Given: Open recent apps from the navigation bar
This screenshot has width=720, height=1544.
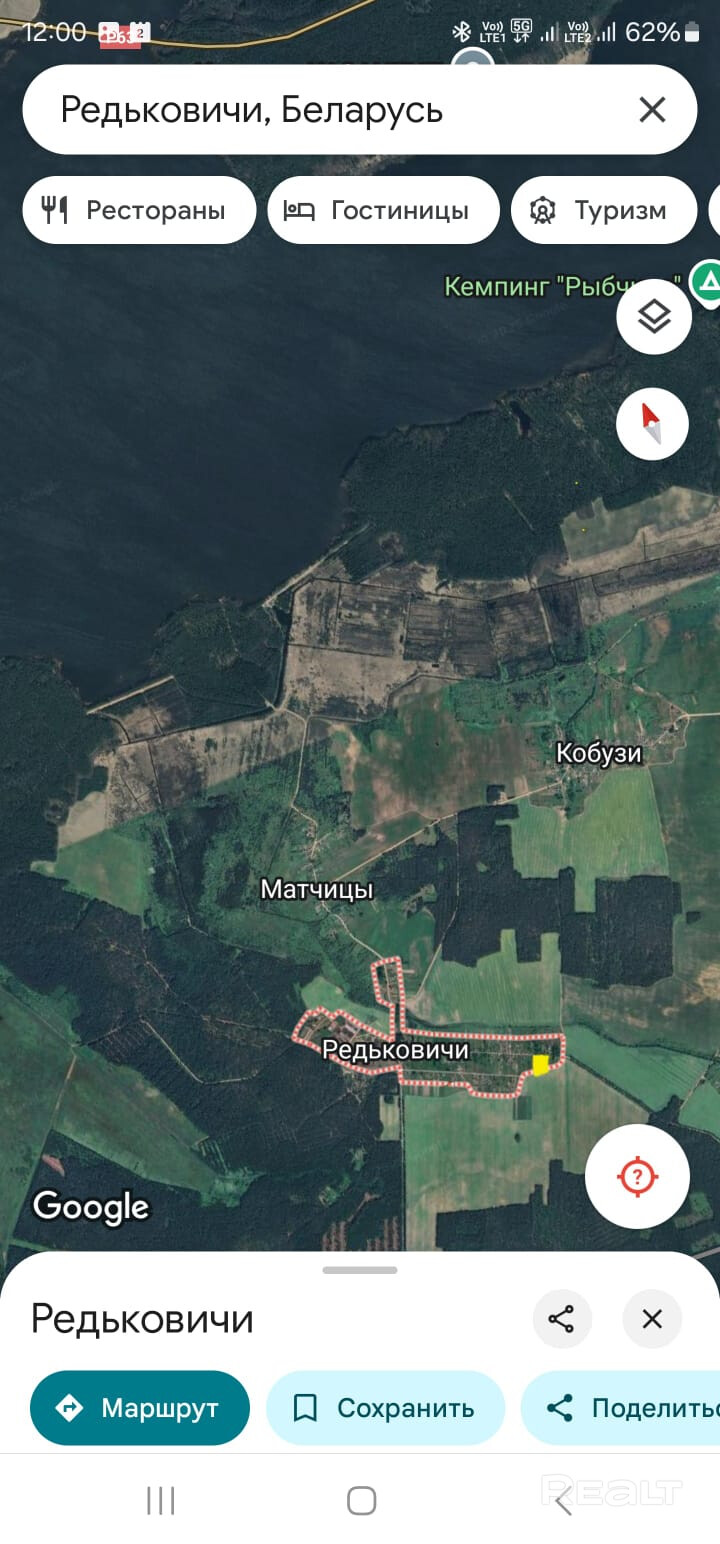Looking at the screenshot, I should click(160, 1500).
